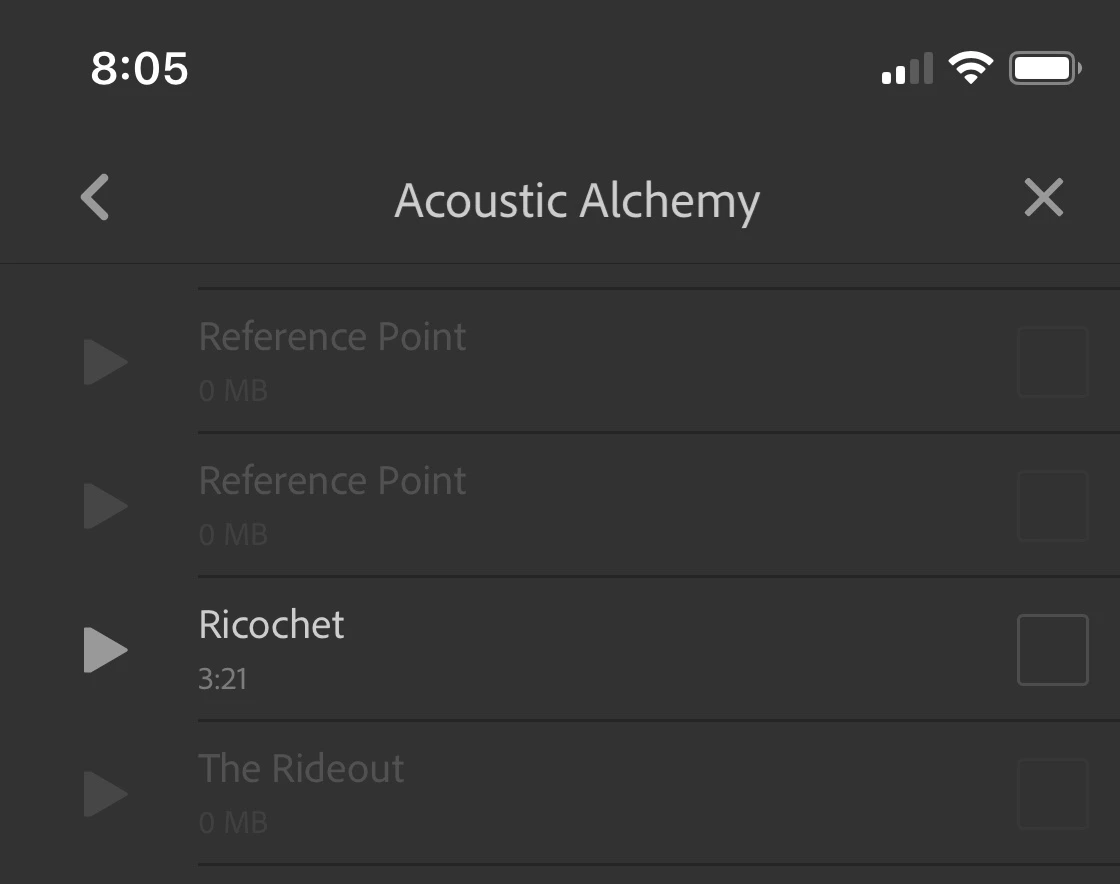Screen dimensions: 1120x884
Task: Tick the checkbox for The Rideout
Action: tap(1052, 794)
